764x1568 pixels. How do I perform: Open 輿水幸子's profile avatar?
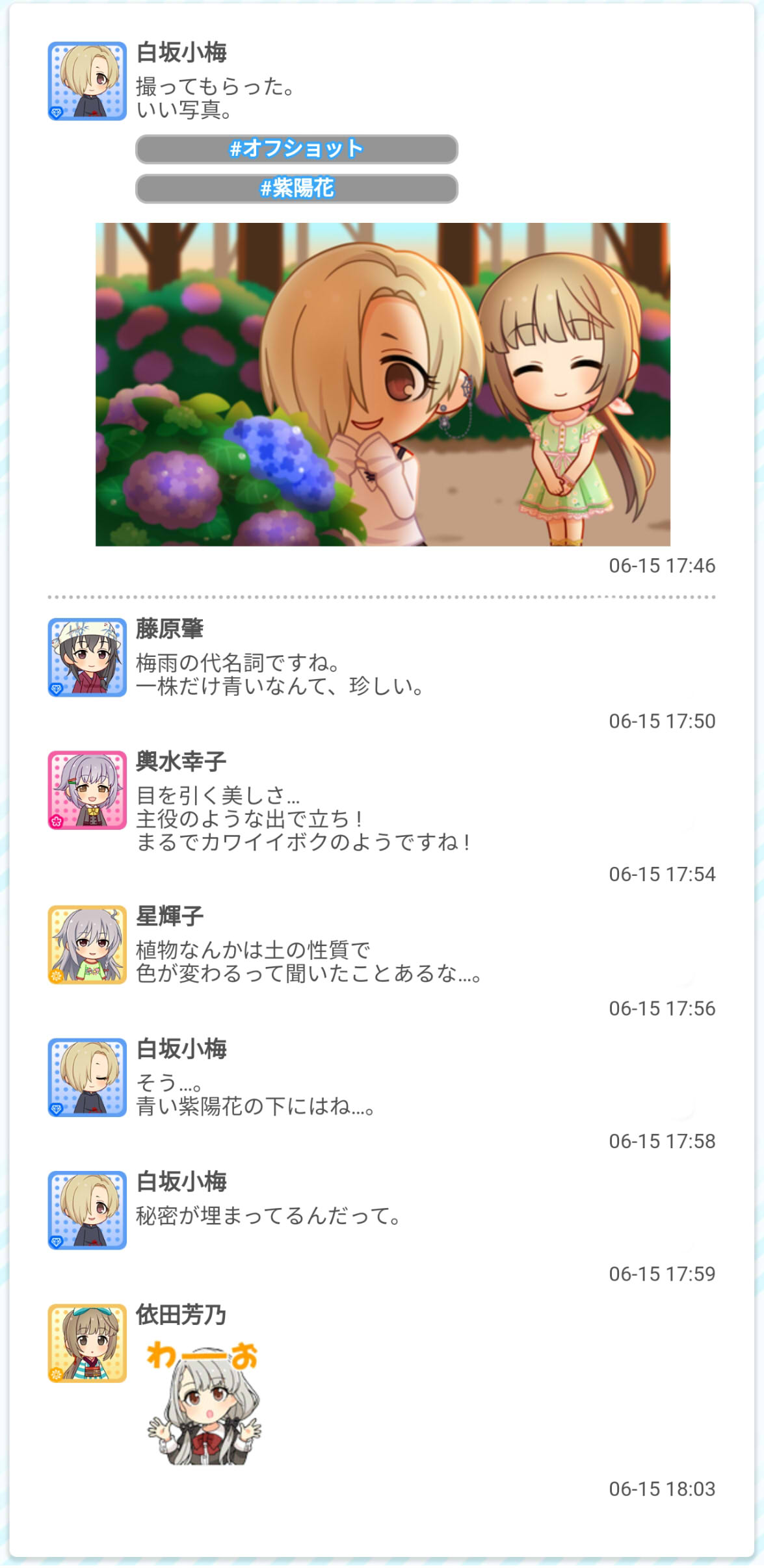87,790
